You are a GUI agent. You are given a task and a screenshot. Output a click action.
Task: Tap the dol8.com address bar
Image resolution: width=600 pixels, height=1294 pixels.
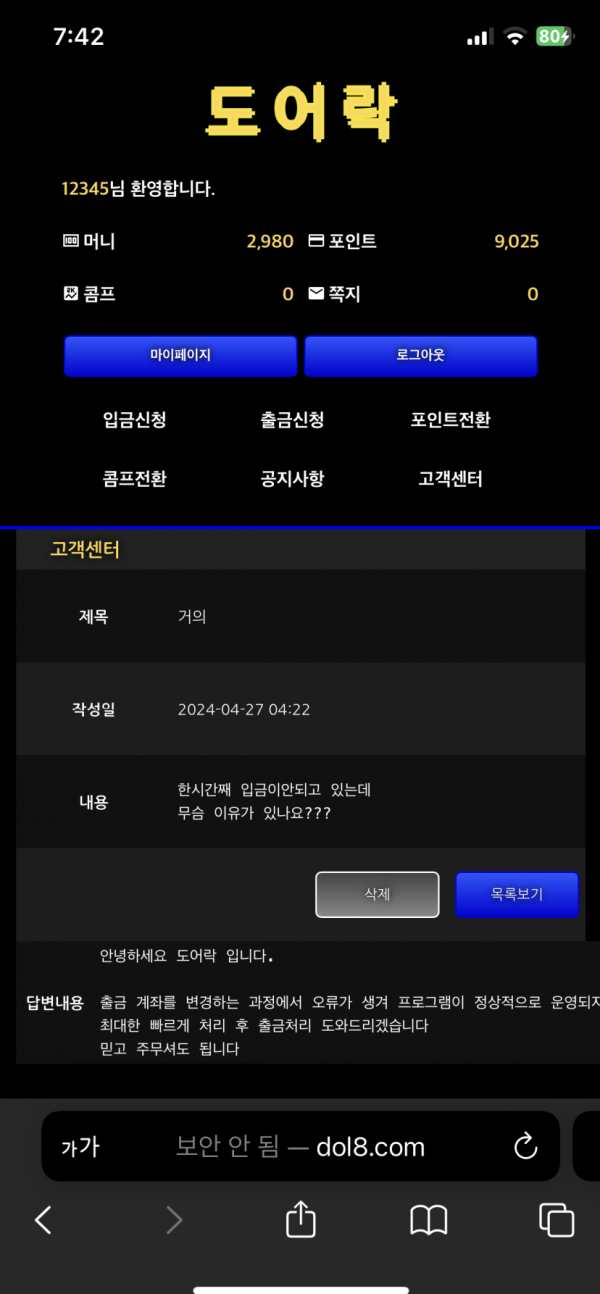(300, 1147)
